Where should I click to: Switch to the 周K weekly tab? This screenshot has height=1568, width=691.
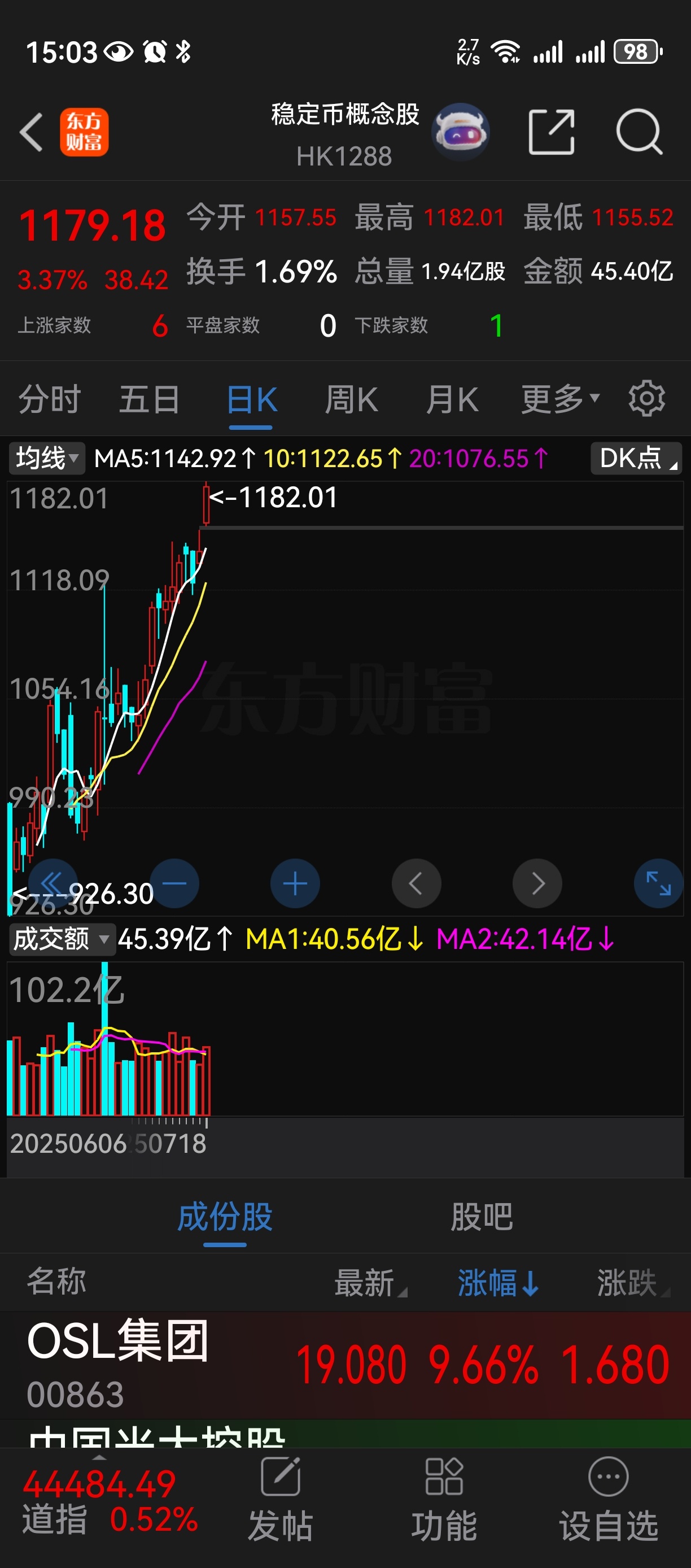click(x=352, y=399)
